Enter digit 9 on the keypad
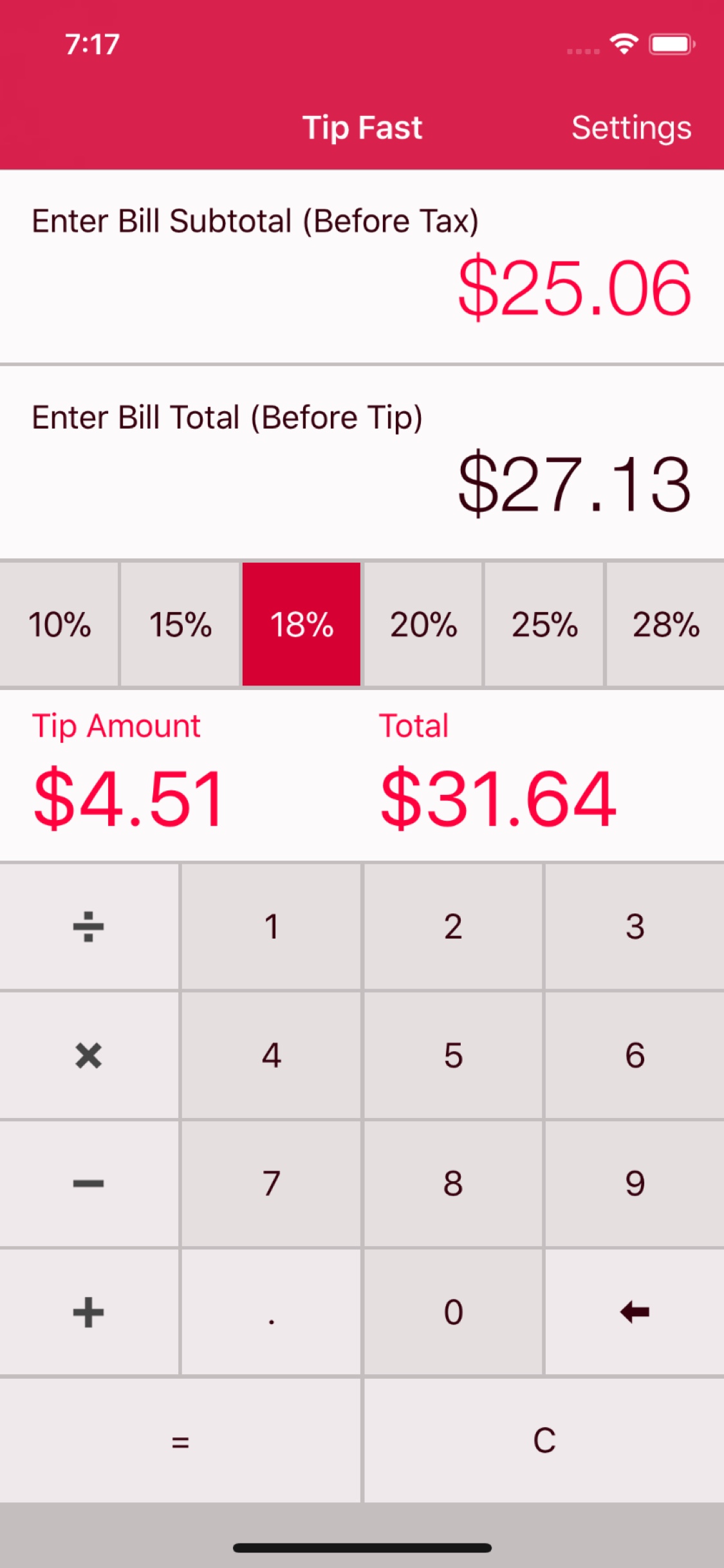 point(635,1184)
